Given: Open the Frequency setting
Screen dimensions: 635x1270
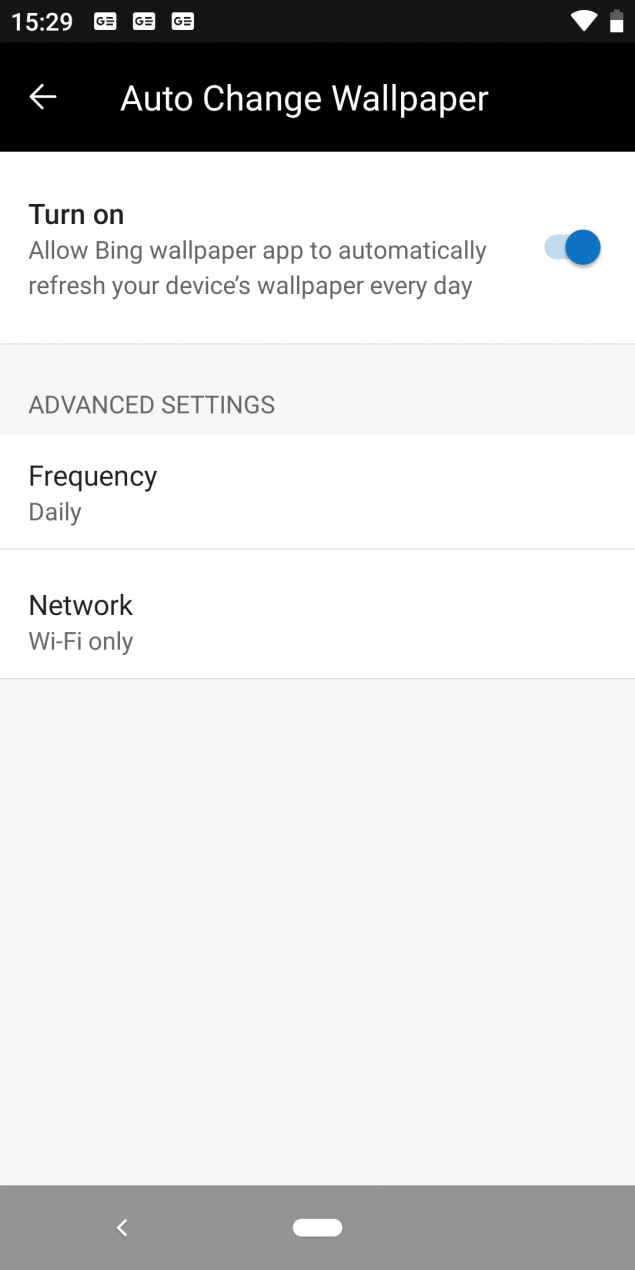Looking at the screenshot, I should [317, 492].
